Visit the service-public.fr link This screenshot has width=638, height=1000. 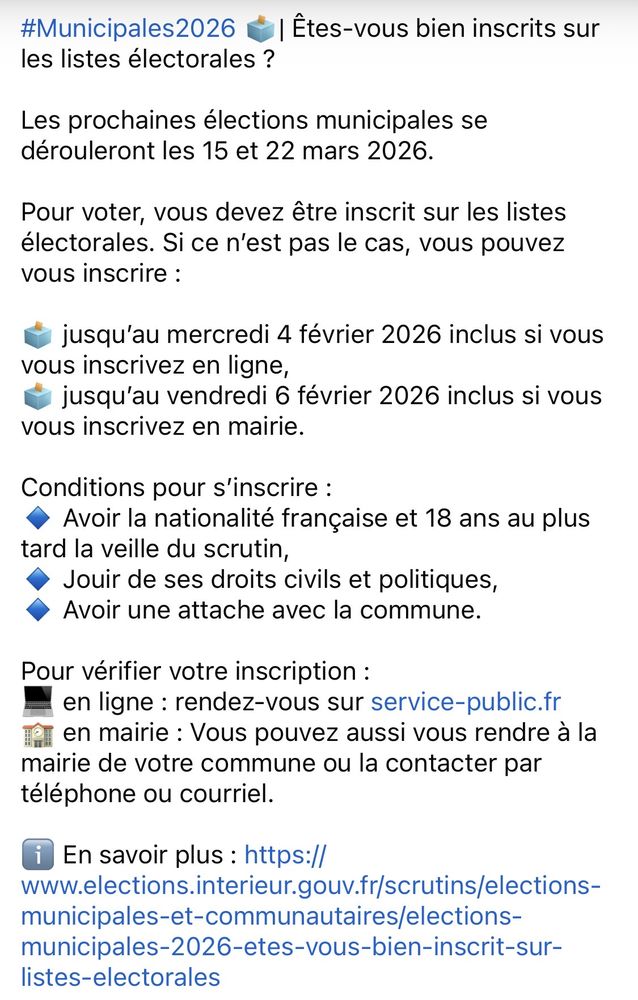[465, 701]
